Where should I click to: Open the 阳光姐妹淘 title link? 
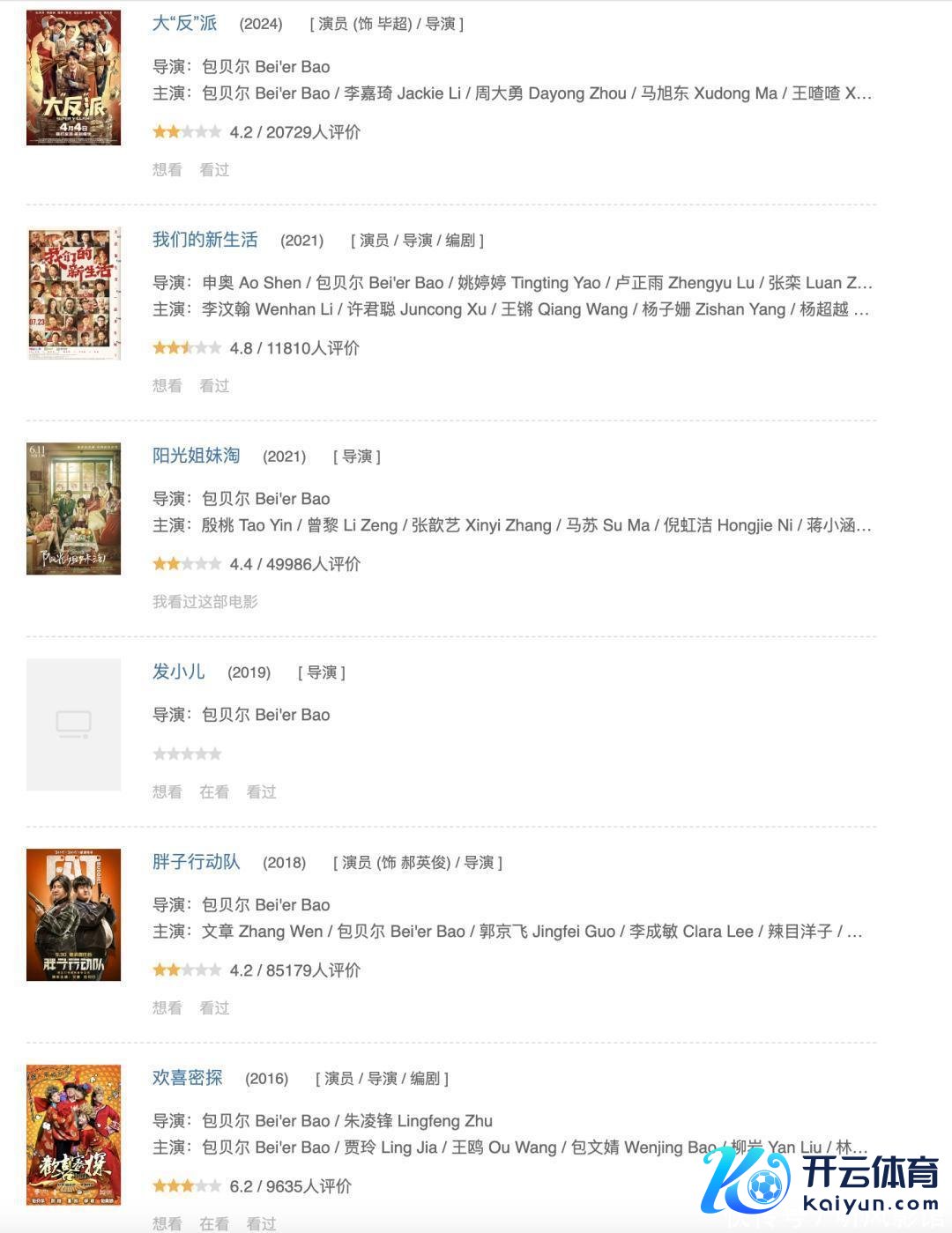pyautogui.click(x=196, y=456)
